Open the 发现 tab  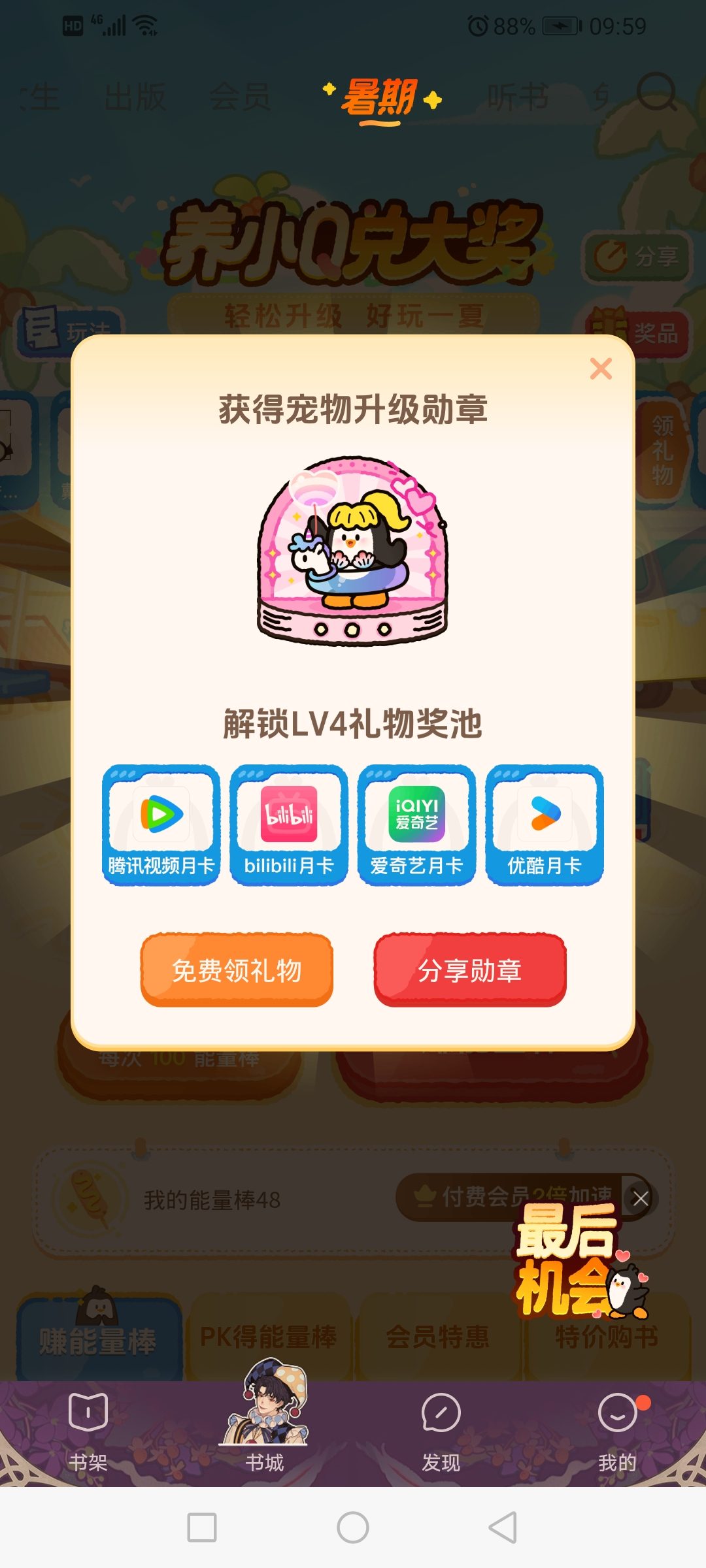[x=441, y=1431]
